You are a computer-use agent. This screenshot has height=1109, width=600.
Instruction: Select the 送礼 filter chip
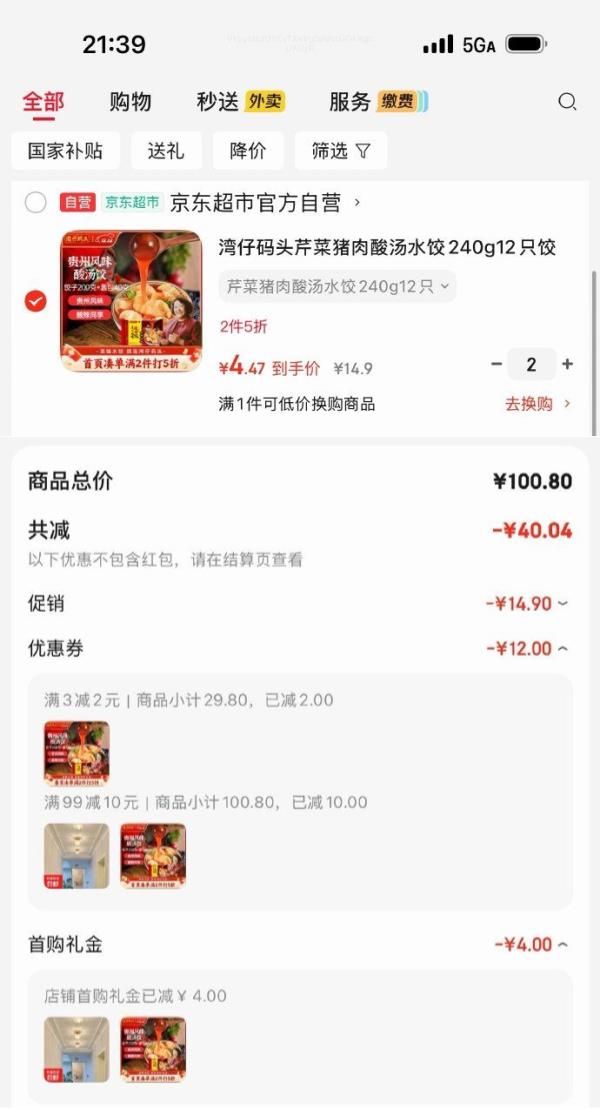click(x=166, y=151)
